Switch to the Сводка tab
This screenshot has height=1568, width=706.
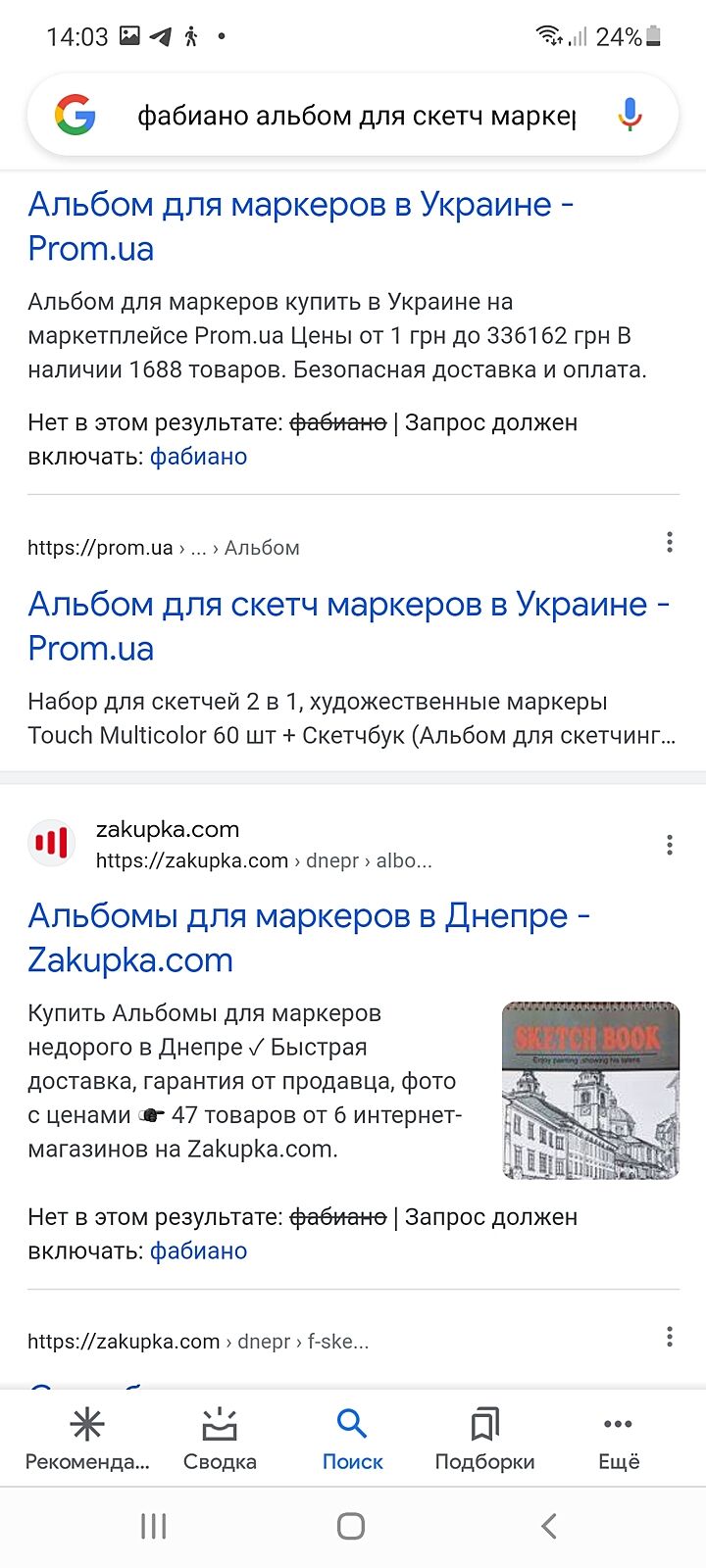pos(220,1439)
